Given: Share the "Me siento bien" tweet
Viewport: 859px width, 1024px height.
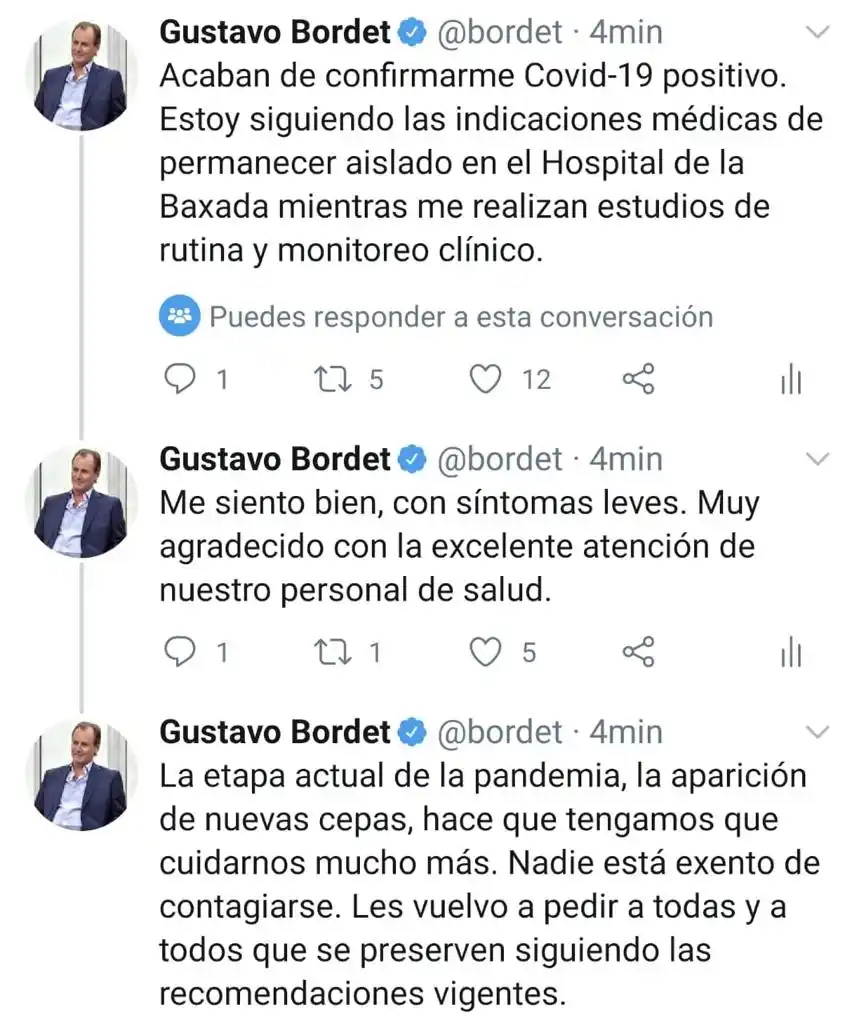Looking at the screenshot, I should pos(638,652).
